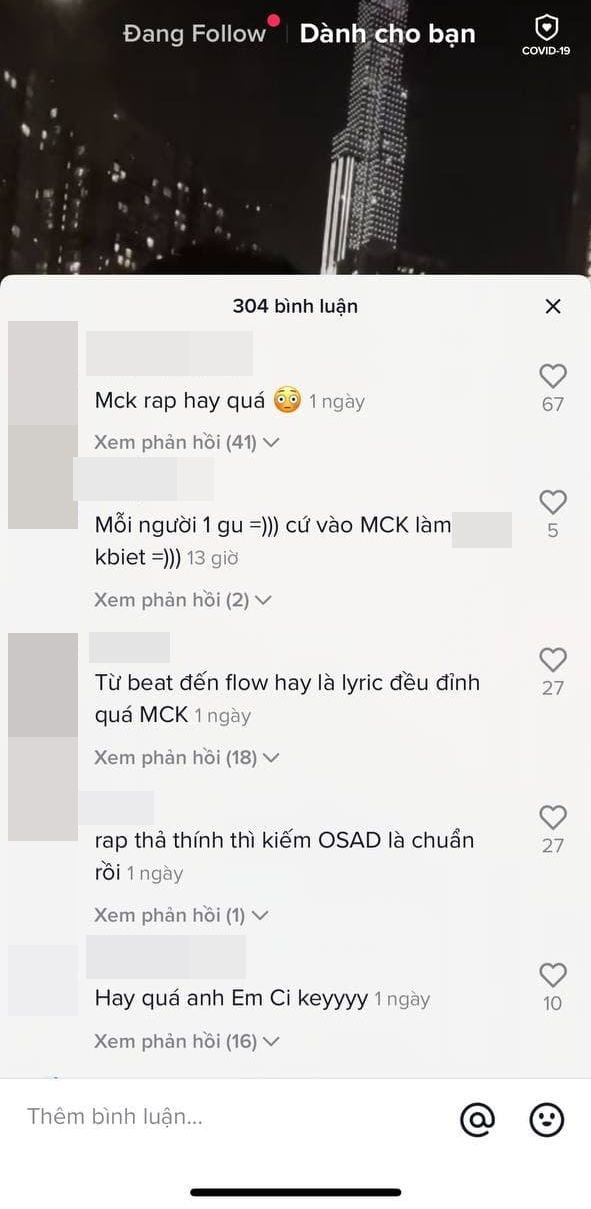Expand Xem phản hồi (16) replies
The width and height of the screenshot is (591, 1209).
[x=186, y=1041]
